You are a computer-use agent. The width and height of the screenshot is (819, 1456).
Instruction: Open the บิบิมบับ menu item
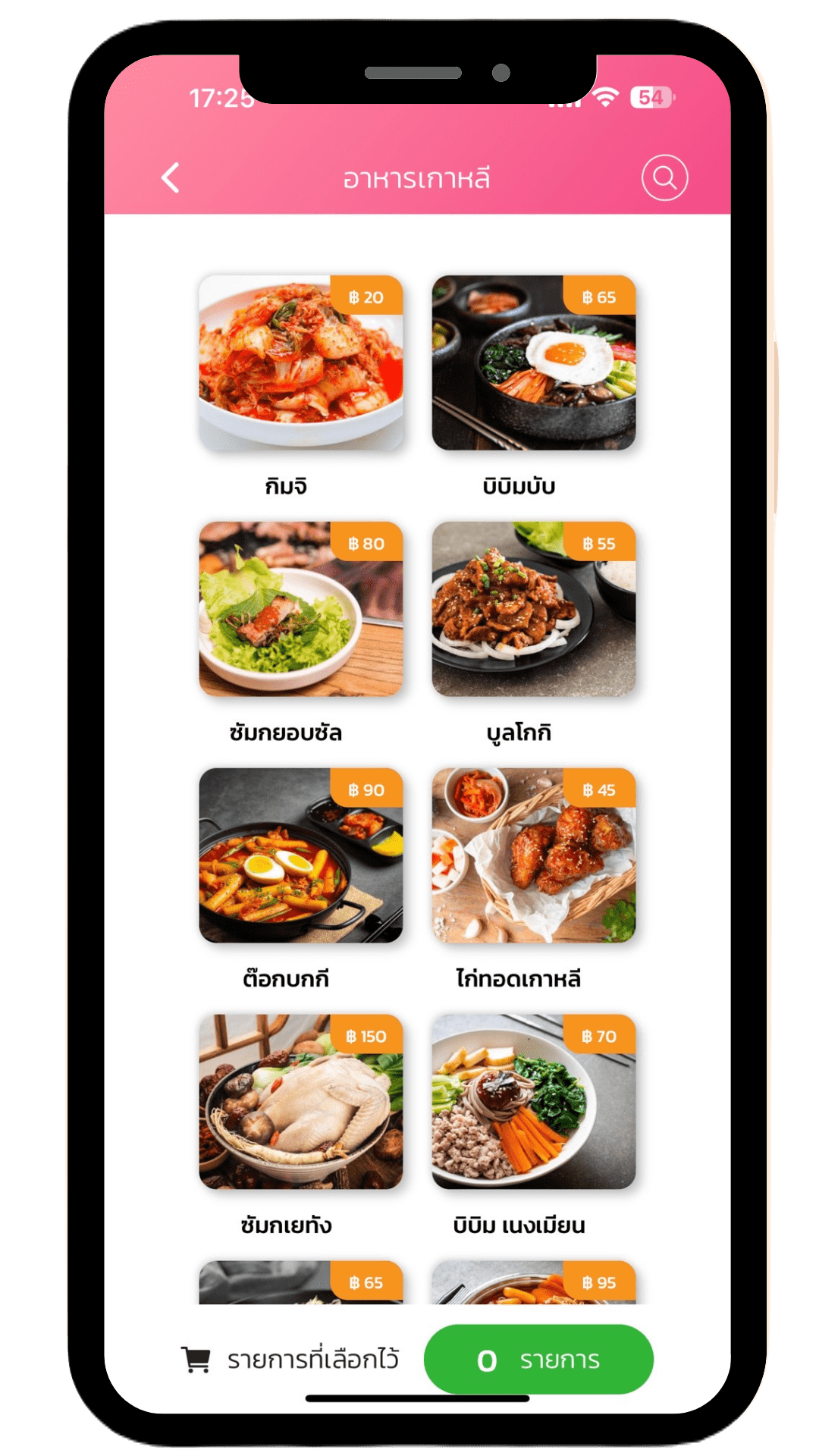pyautogui.click(x=534, y=363)
